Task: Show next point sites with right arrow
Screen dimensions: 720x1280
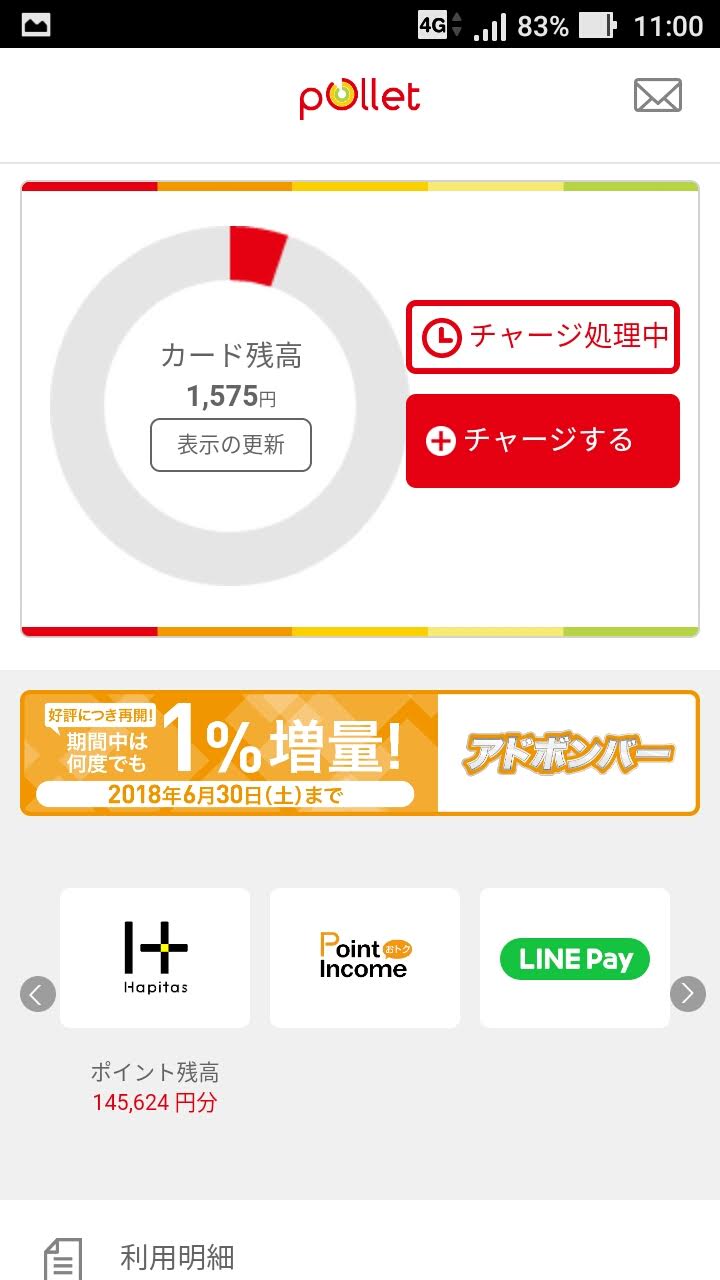Action: tap(687, 994)
